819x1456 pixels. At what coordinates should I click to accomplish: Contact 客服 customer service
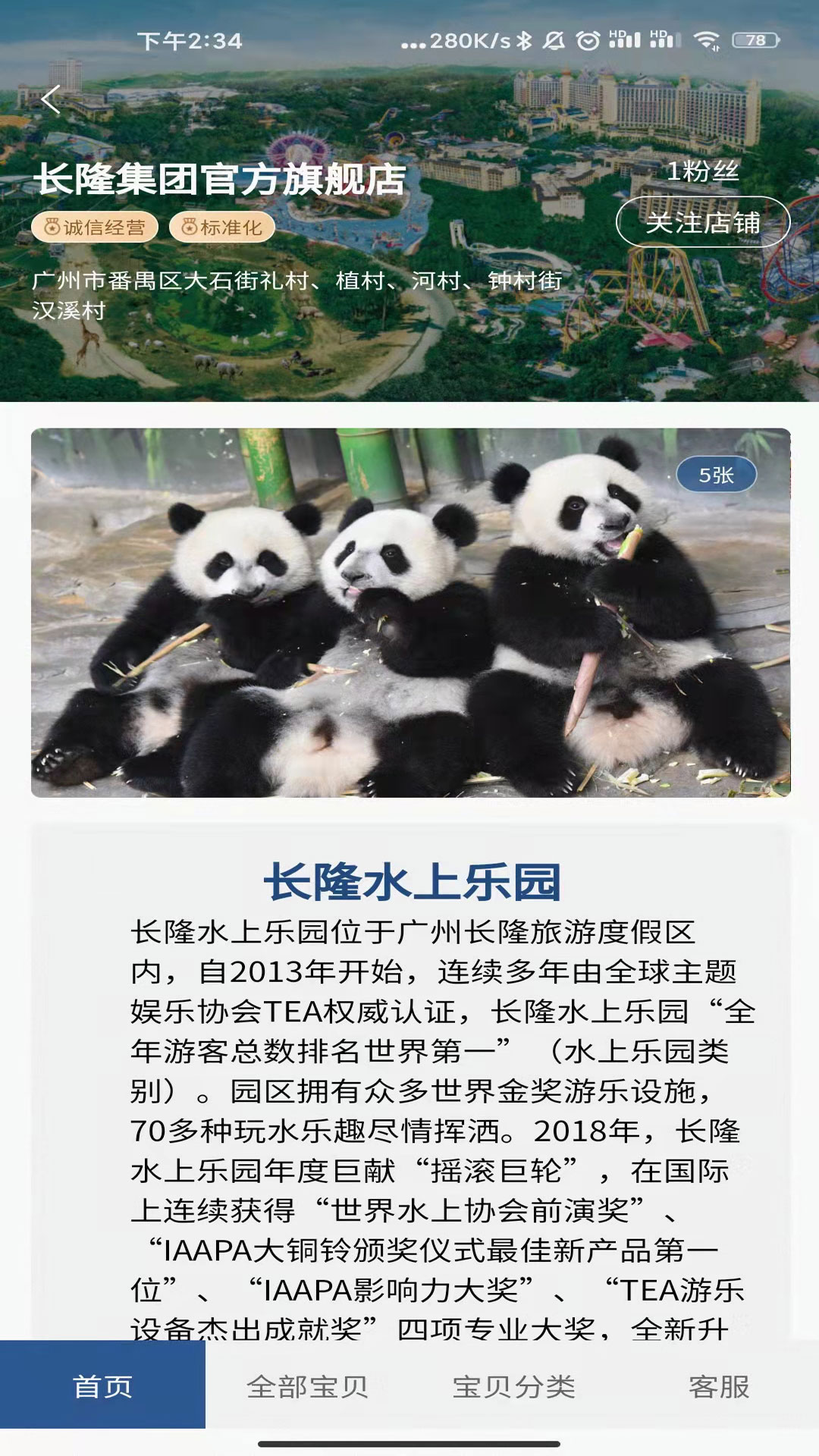[718, 1385]
